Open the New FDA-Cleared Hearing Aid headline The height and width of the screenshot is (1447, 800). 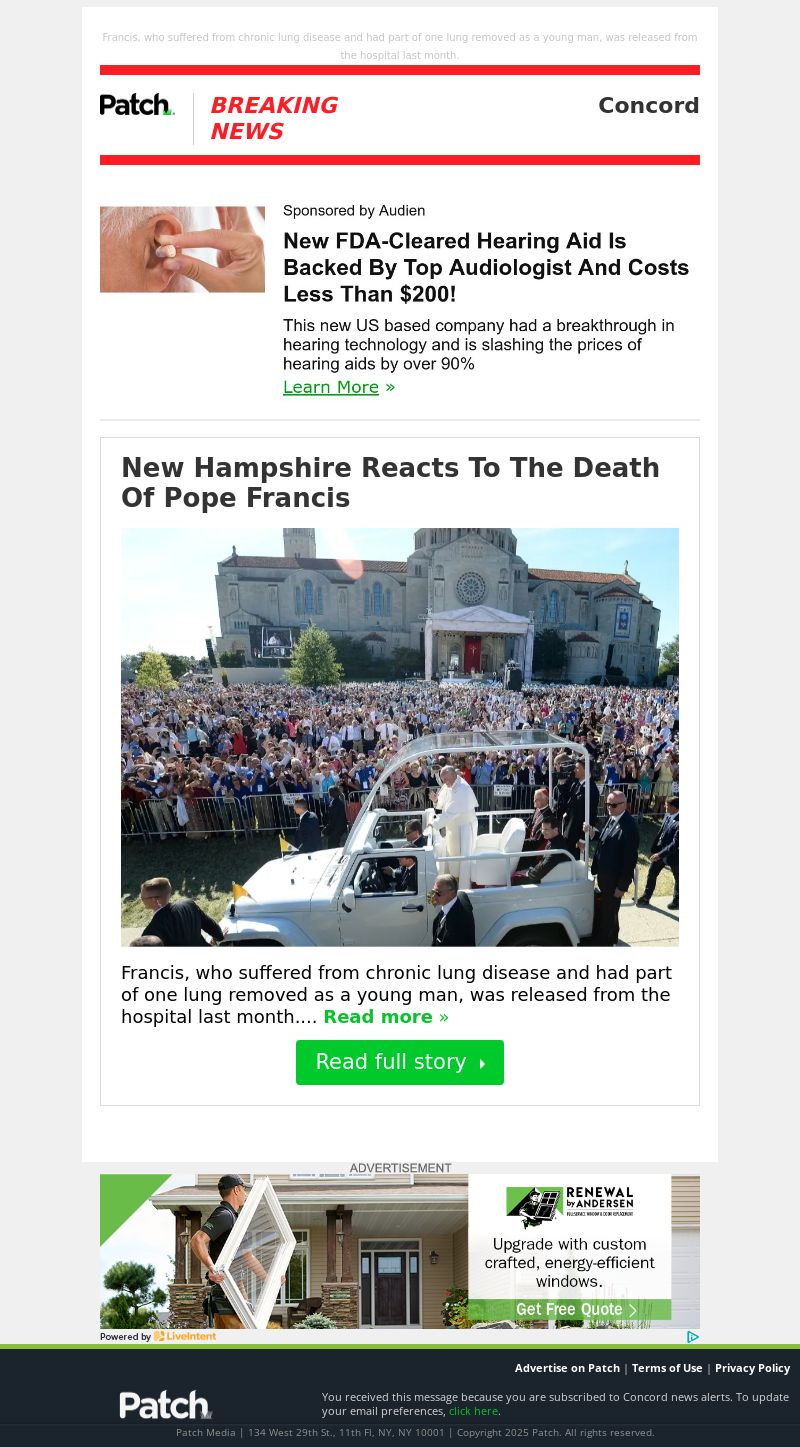[486, 267]
